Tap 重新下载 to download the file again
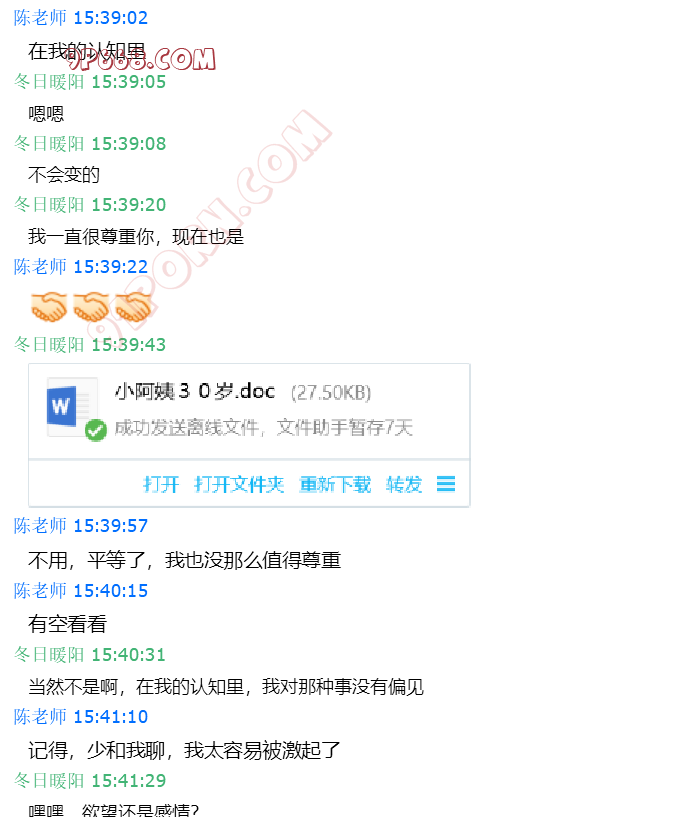 (x=335, y=485)
